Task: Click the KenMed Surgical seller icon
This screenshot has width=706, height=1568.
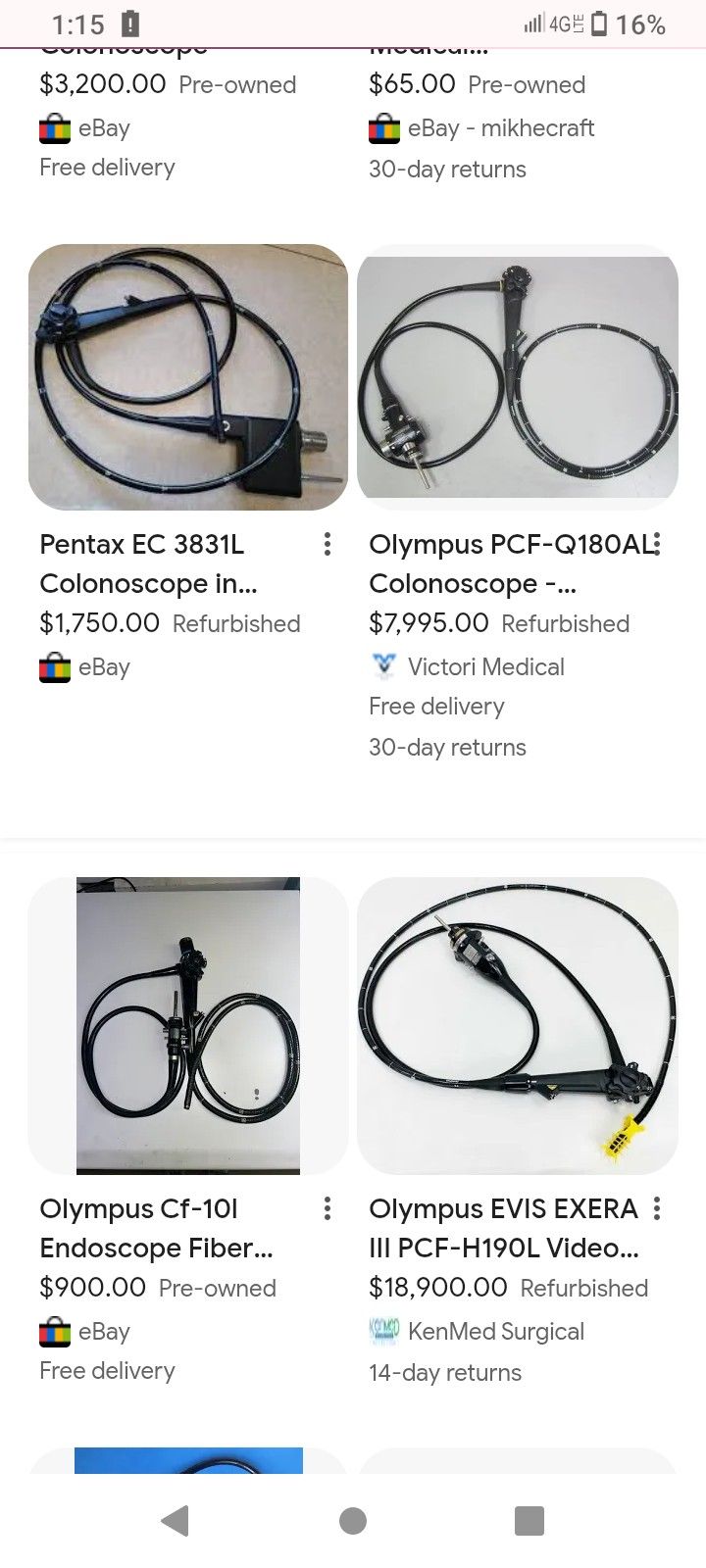Action: coord(383,1331)
